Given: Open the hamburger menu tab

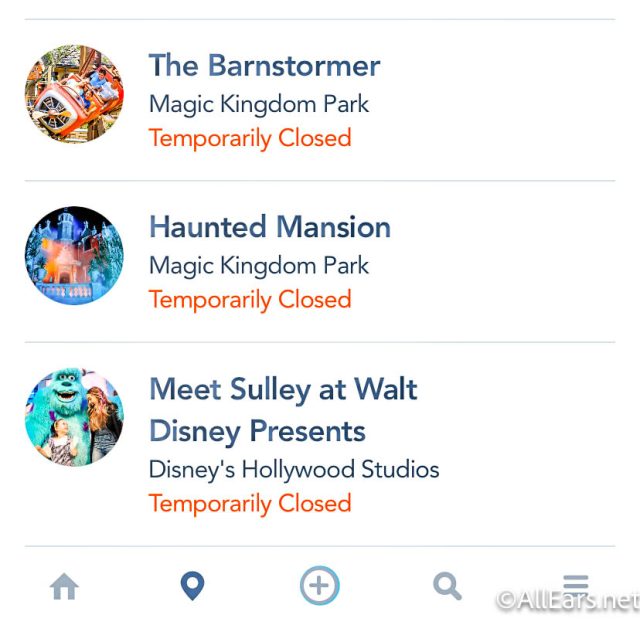Looking at the screenshot, I should pyautogui.click(x=575, y=585).
